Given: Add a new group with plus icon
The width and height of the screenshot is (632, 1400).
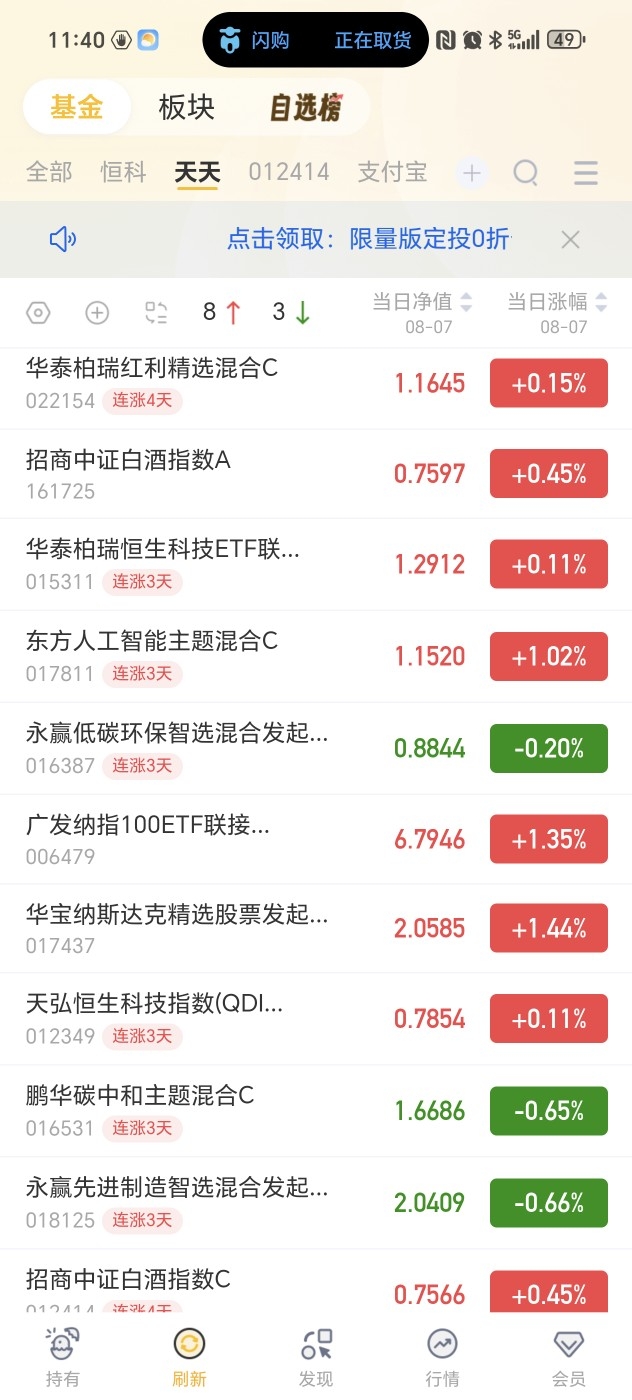Looking at the screenshot, I should click(472, 173).
